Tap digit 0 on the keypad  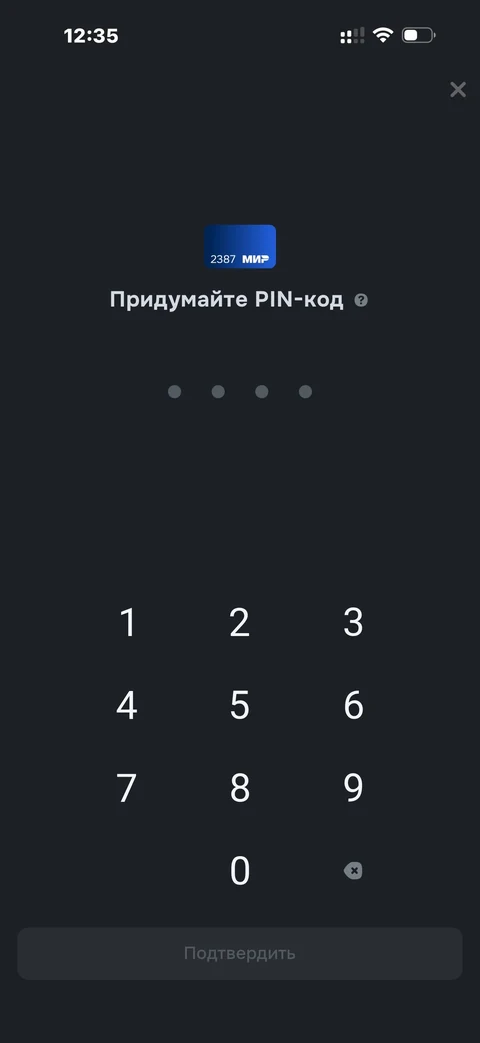[239, 871]
